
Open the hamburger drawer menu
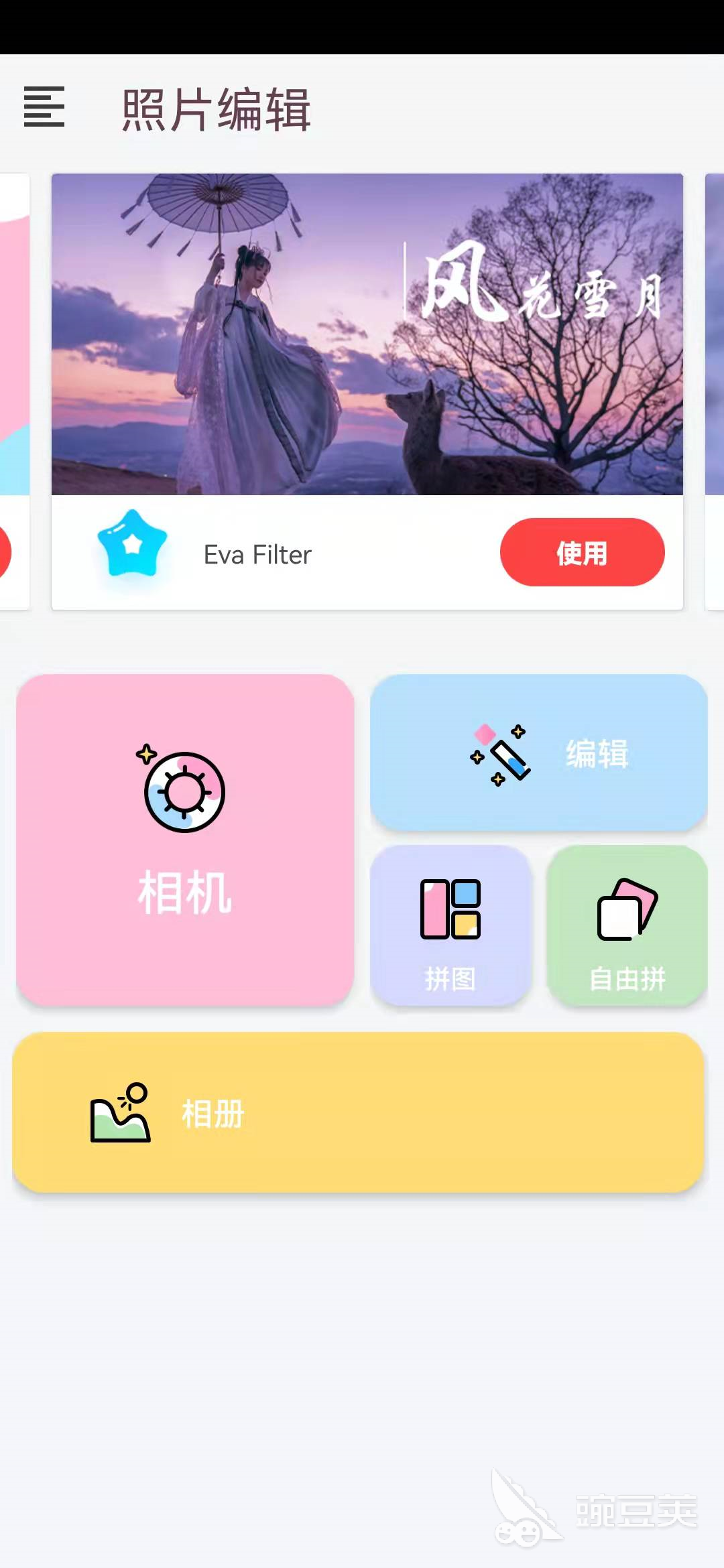coord(44,107)
